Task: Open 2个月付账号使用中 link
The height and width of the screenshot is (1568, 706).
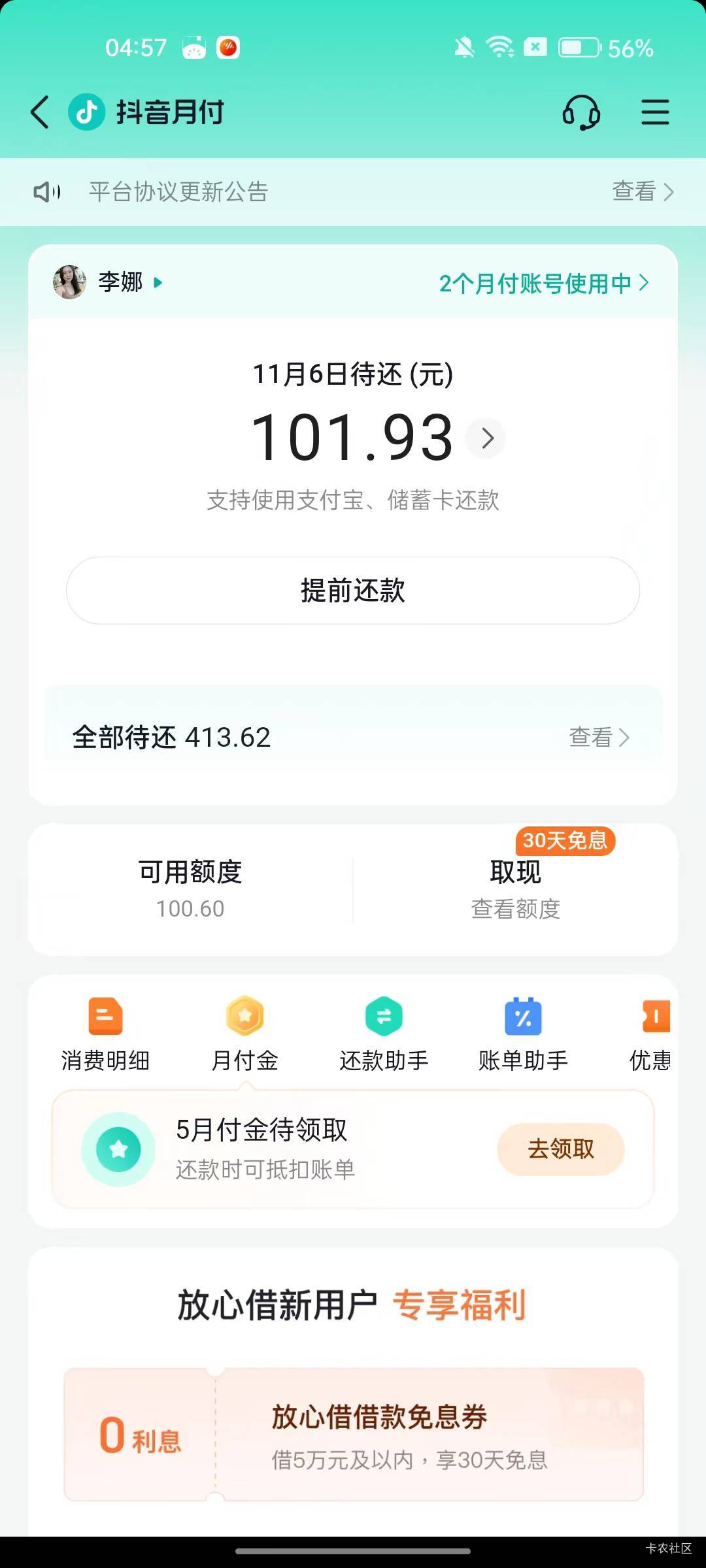Action: (x=543, y=283)
